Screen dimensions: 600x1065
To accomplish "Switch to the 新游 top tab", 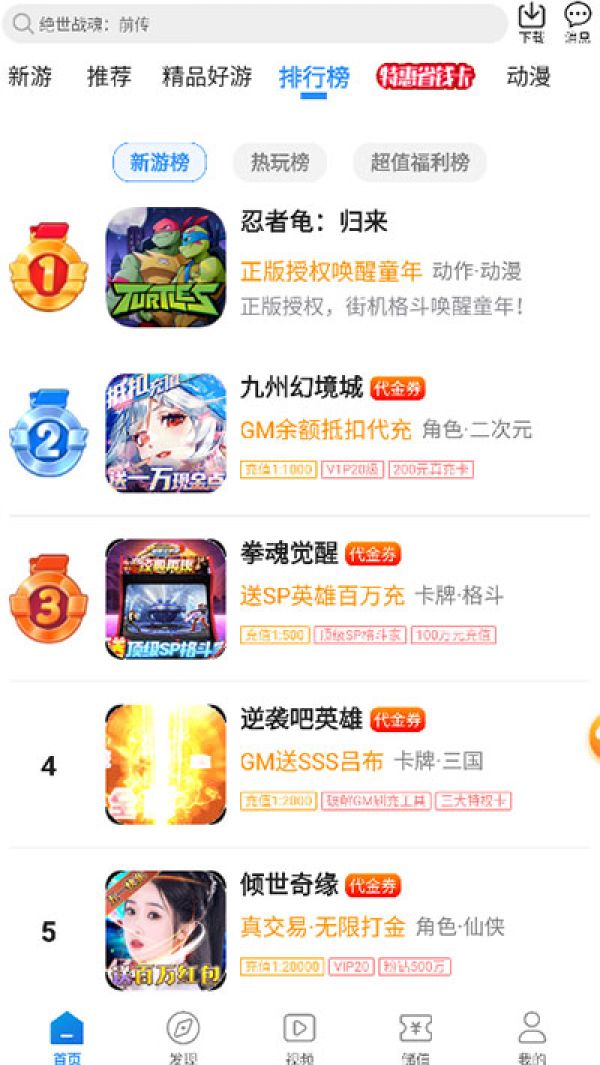I will [30, 77].
